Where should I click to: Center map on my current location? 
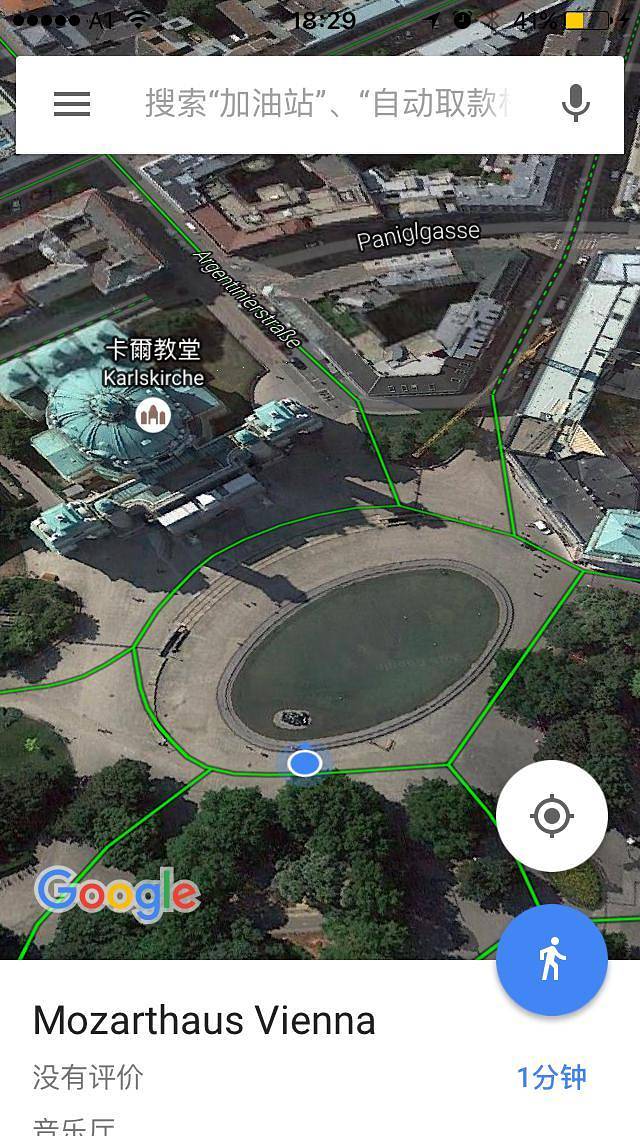tap(551, 816)
